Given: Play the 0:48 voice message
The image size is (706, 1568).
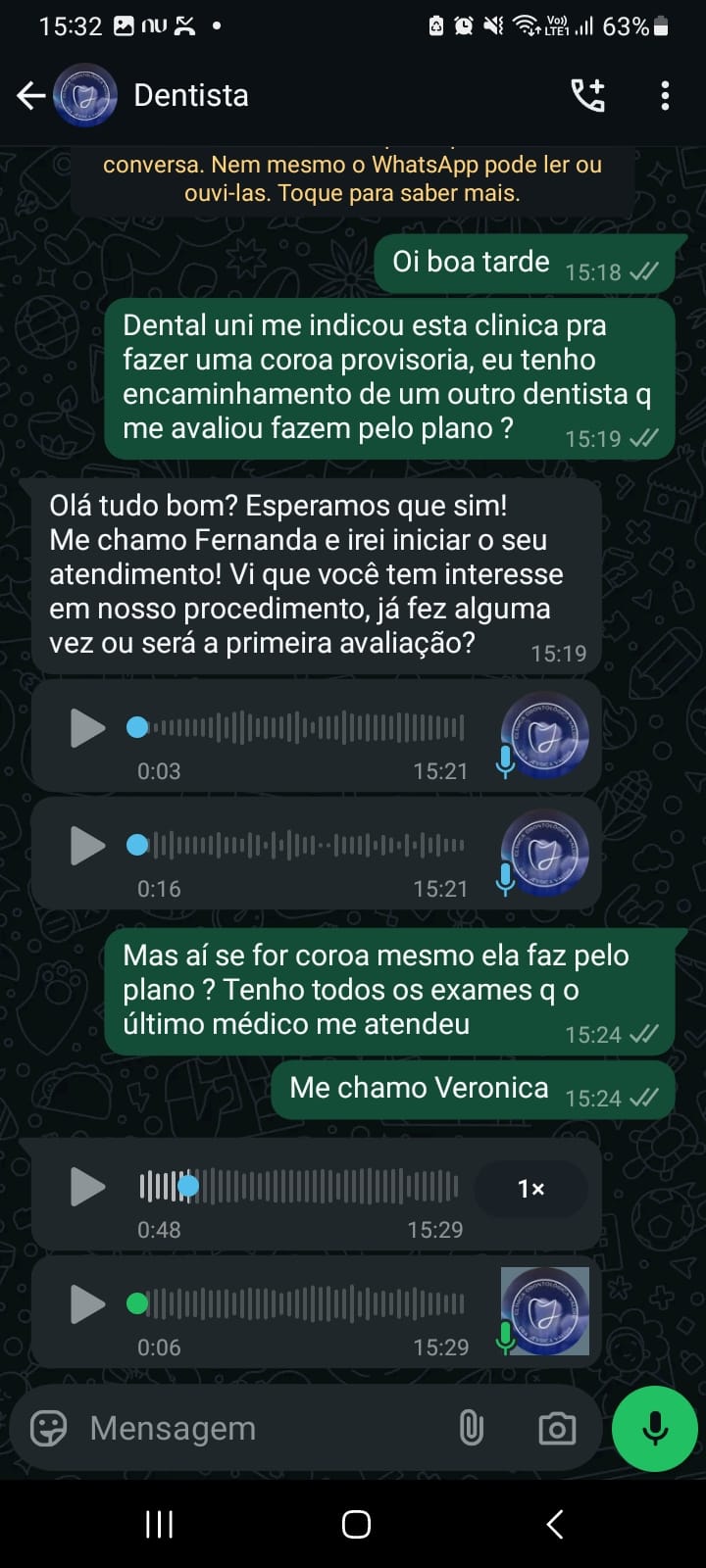Looking at the screenshot, I should coord(87,1187).
